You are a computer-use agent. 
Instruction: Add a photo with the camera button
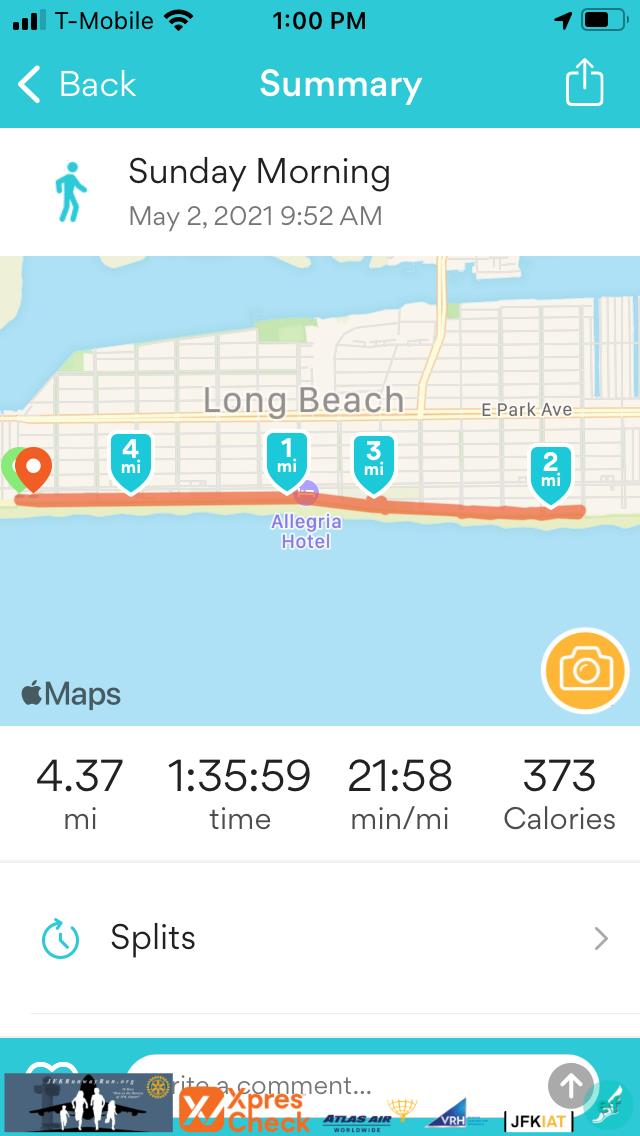tap(585, 670)
